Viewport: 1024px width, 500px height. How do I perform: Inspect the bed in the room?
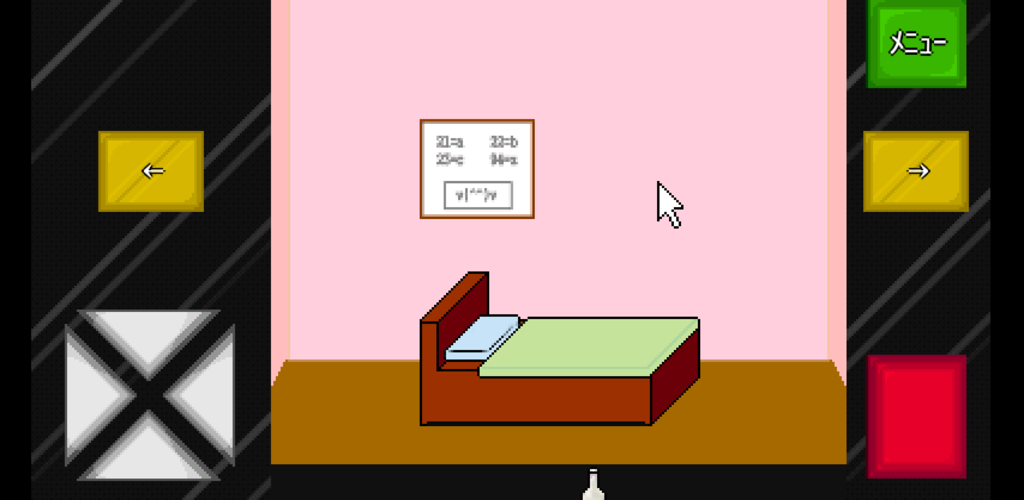coord(560,365)
